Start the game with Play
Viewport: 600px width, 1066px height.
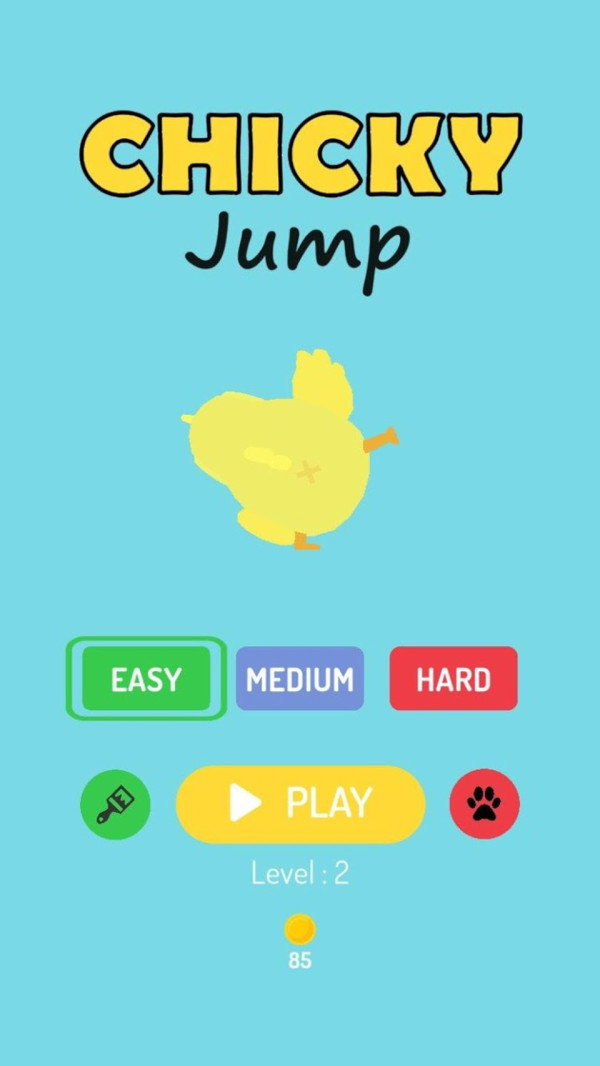pos(300,803)
